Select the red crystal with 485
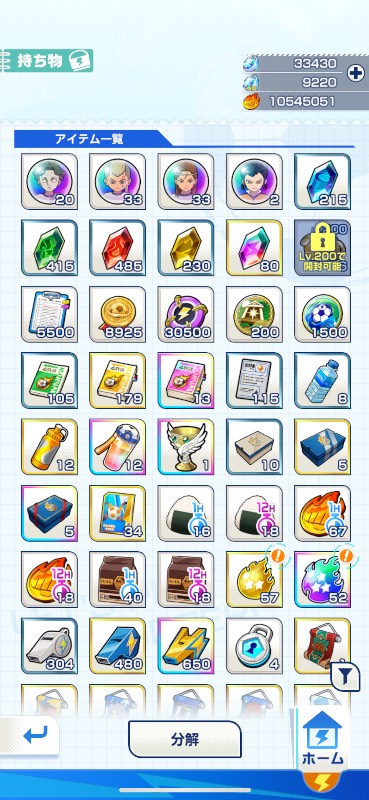The width and height of the screenshot is (369, 800). 117,248
